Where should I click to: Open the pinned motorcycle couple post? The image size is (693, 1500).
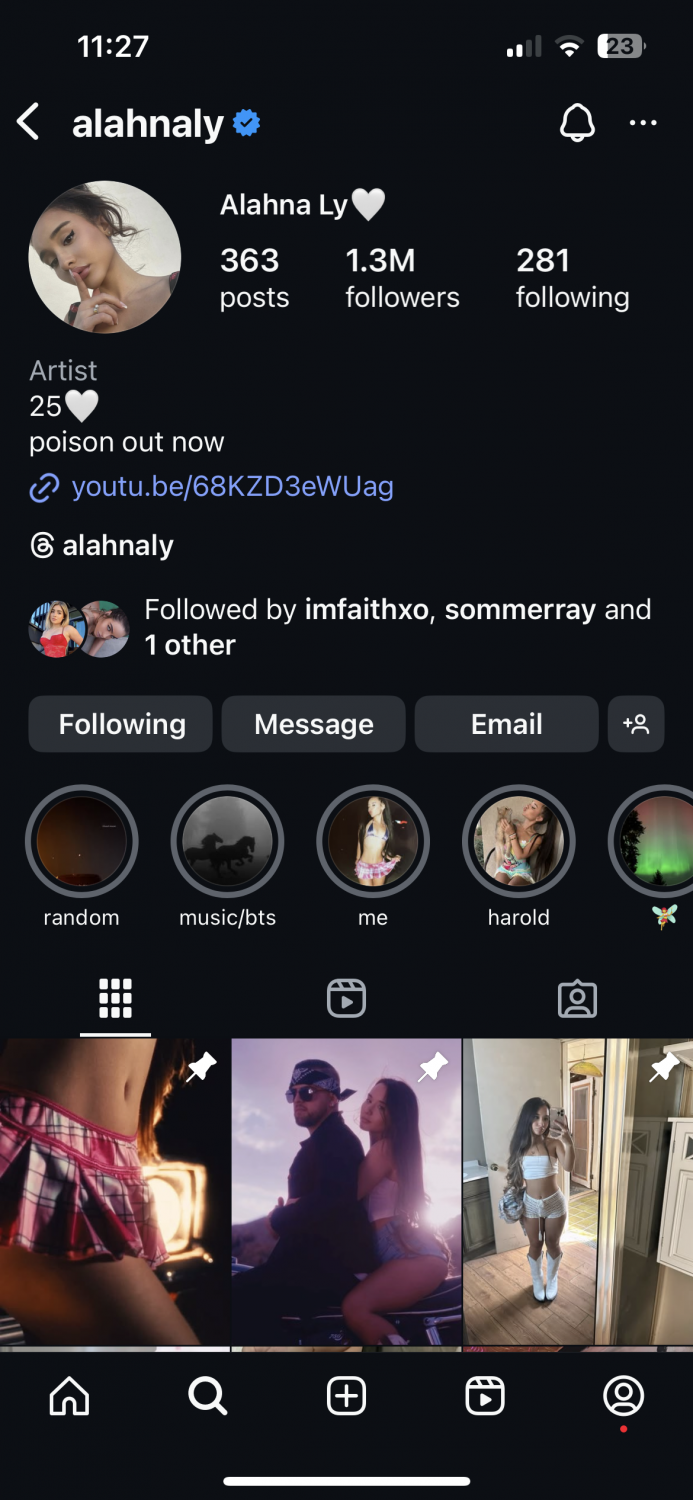(x=346, y=1192)
